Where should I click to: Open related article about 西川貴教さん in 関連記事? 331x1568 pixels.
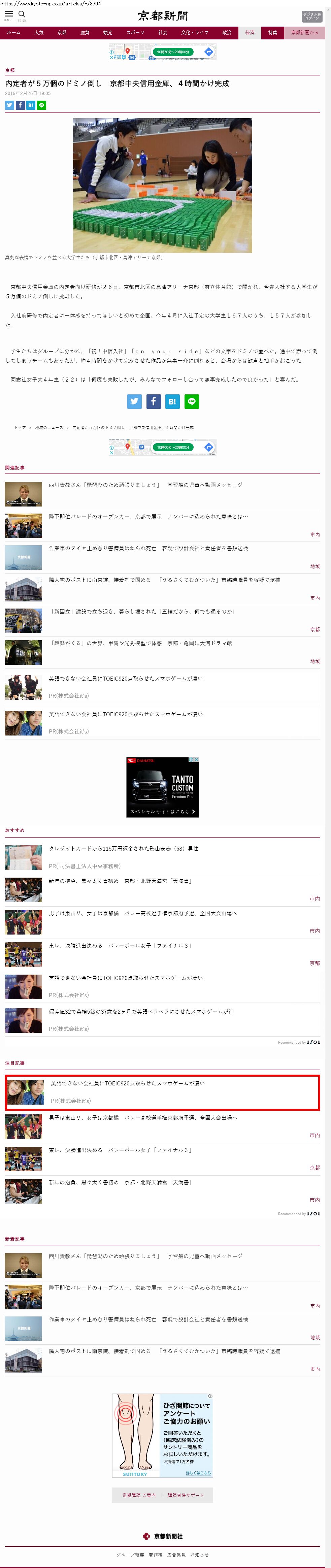(x=145, y=485)
